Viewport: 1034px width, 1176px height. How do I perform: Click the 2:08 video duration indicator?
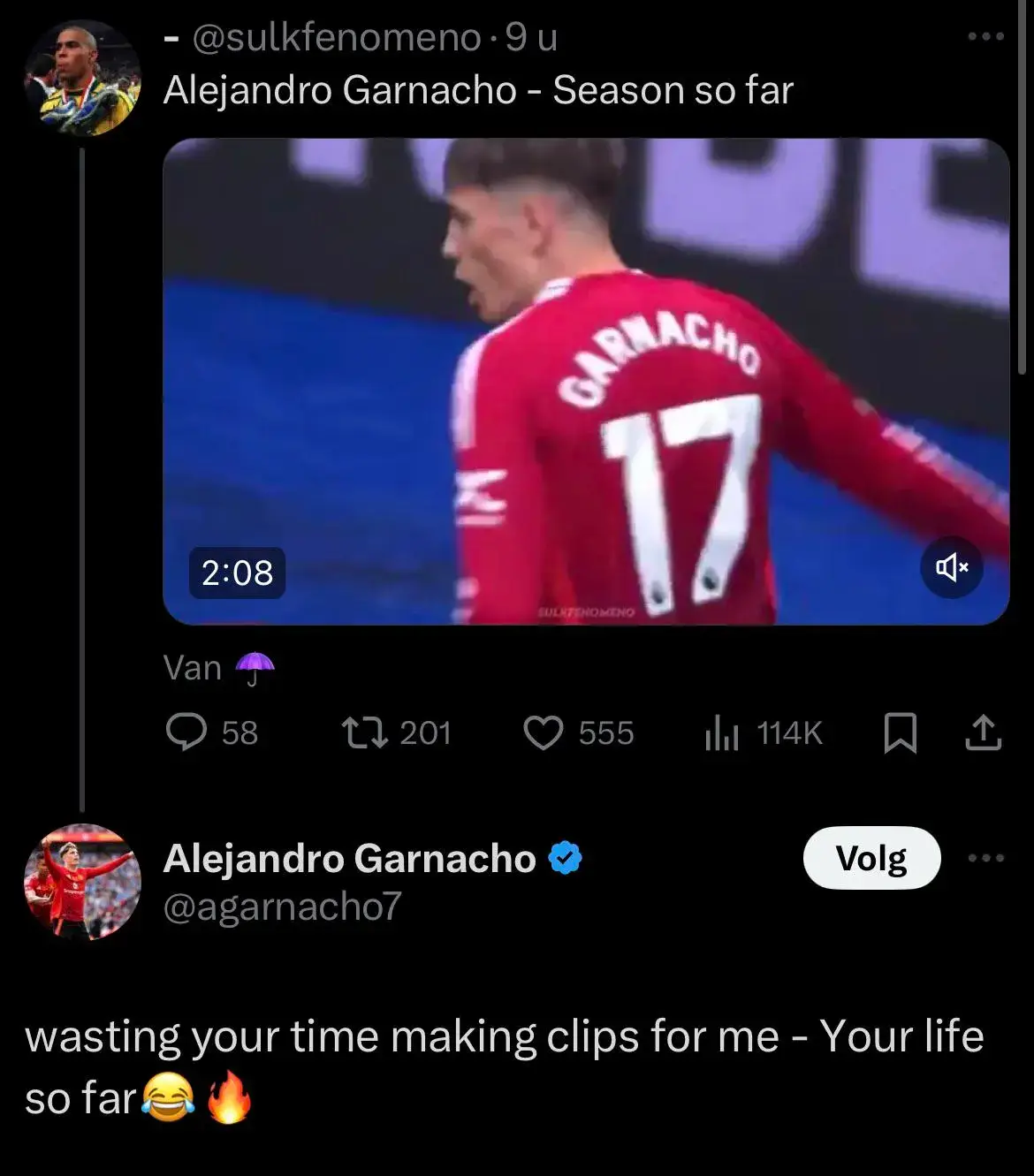236,573
